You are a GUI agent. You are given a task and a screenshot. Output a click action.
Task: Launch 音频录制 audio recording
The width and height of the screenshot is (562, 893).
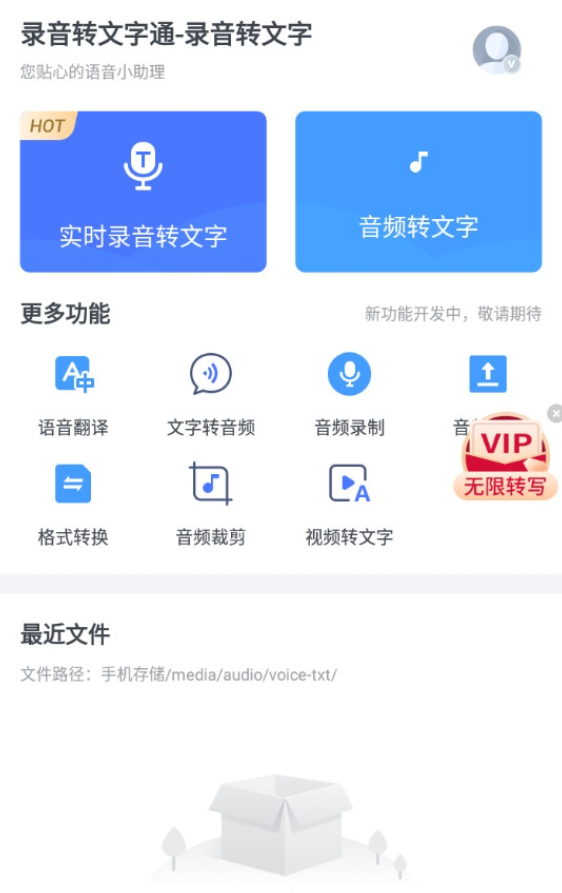point(349,395)
